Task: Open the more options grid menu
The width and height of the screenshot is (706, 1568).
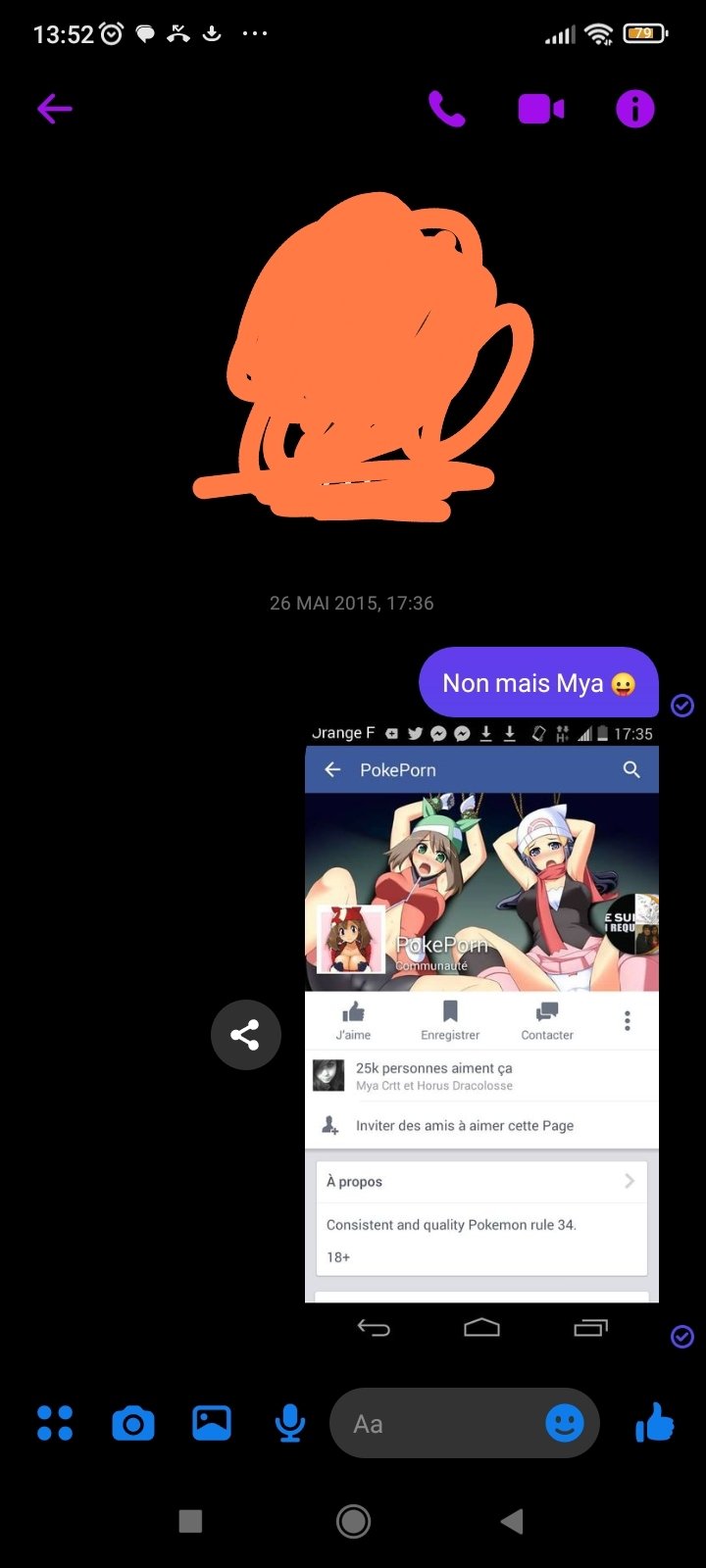Action: (x=55, y=1423)
